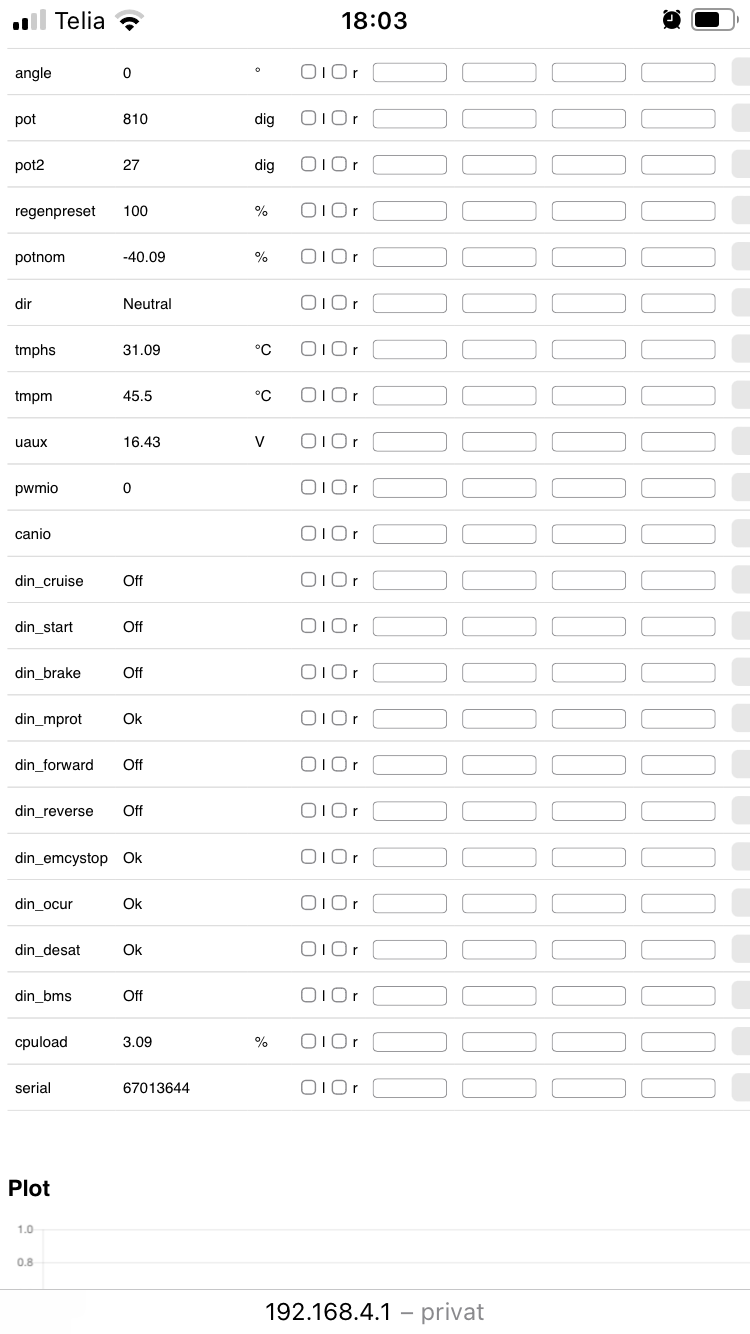
Task: Tick the r checkbox for dir
Action: pyautogui.click(x=339, y=302)
